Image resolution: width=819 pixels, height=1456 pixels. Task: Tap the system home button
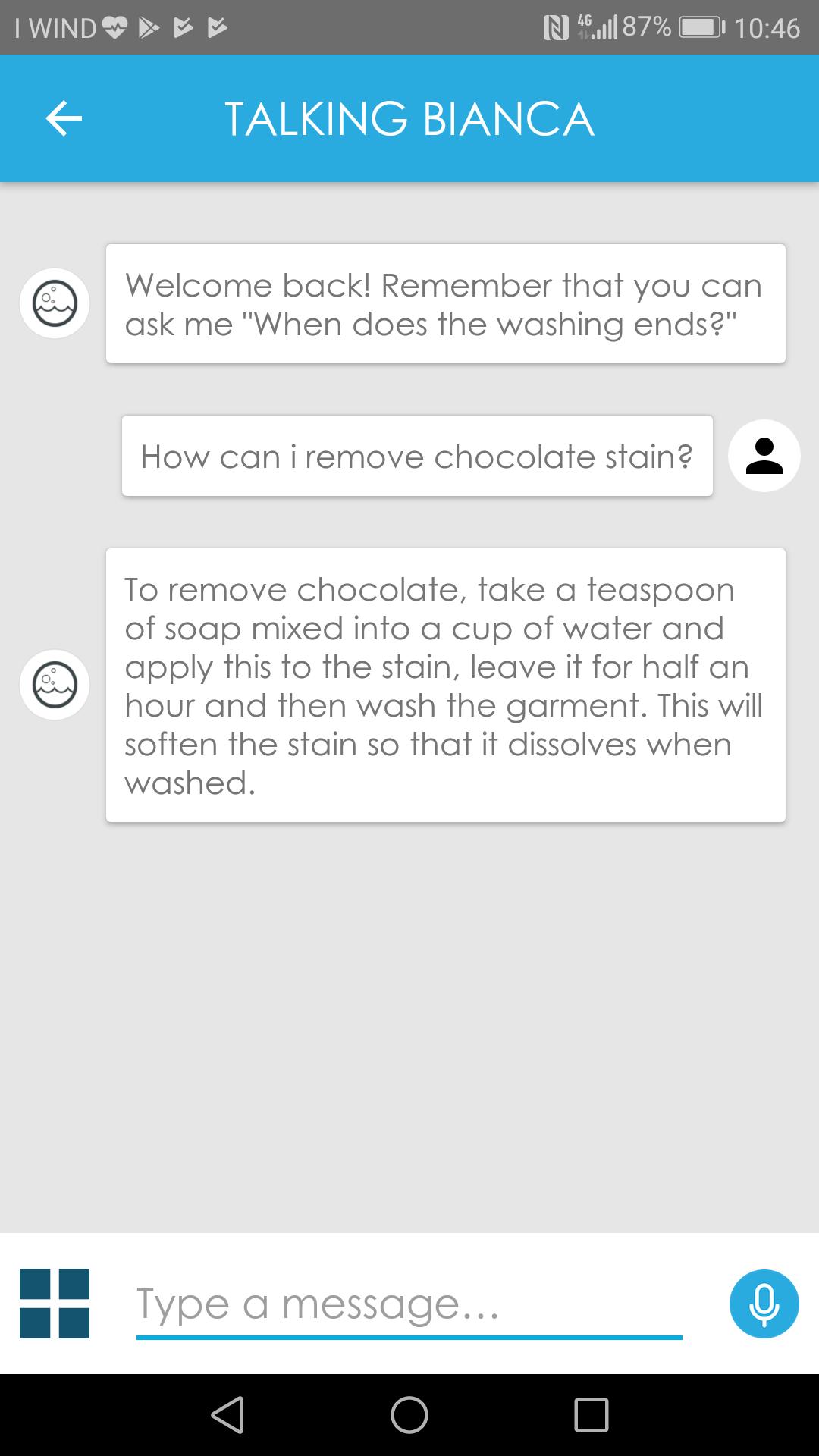tap(409, 1415)
